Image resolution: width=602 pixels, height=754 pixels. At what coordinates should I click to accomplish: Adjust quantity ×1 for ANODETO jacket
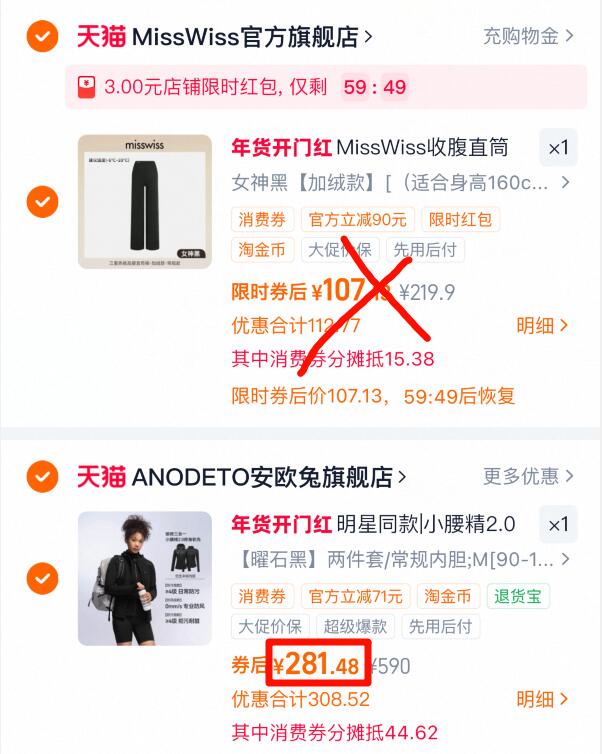click(x=558, y=524)
